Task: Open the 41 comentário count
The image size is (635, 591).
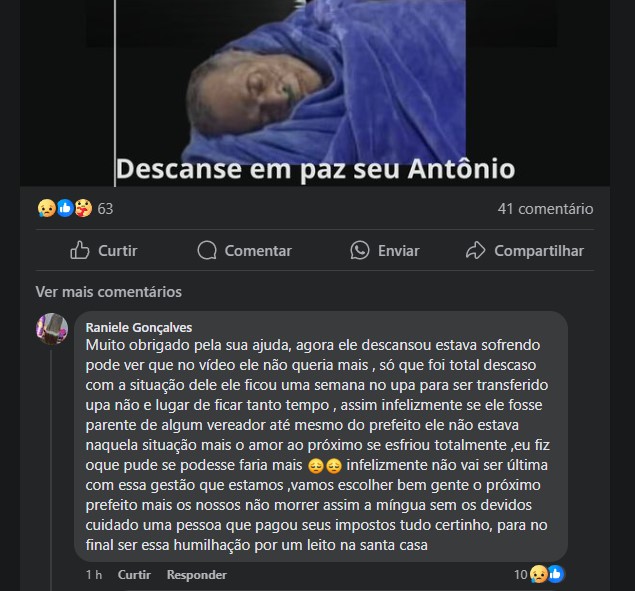Action: (545, 209)
